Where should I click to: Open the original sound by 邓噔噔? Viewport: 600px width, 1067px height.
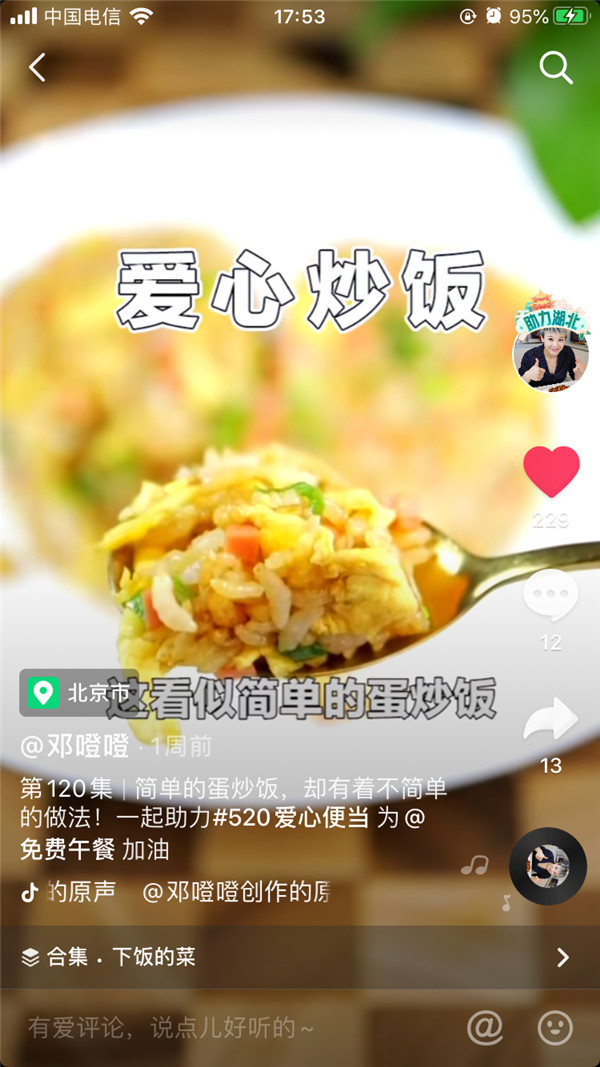180,892
